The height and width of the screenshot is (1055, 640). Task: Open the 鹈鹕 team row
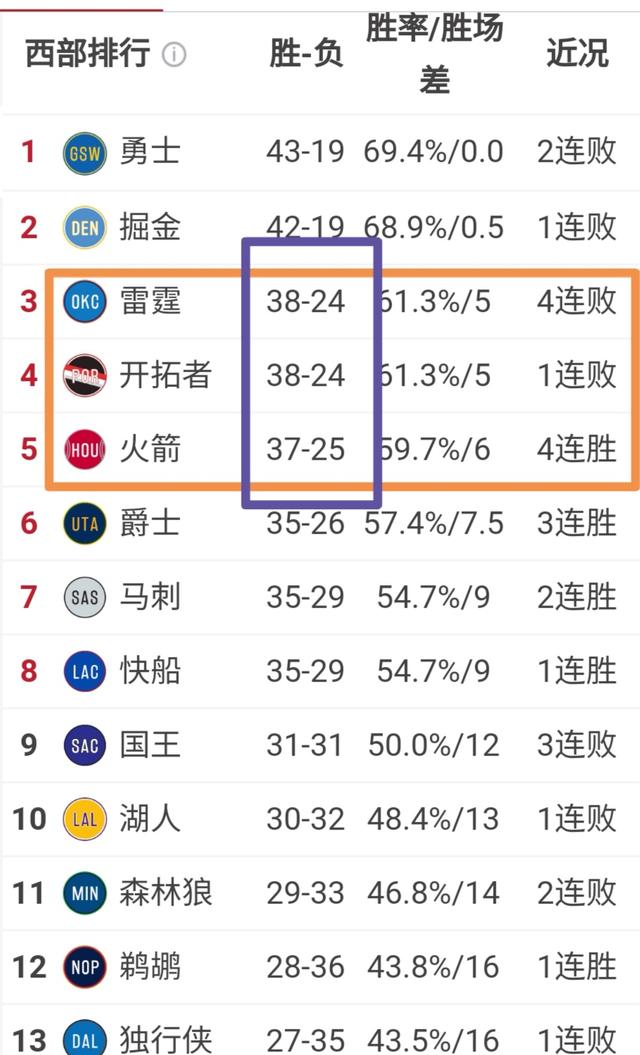click(320, 967)
